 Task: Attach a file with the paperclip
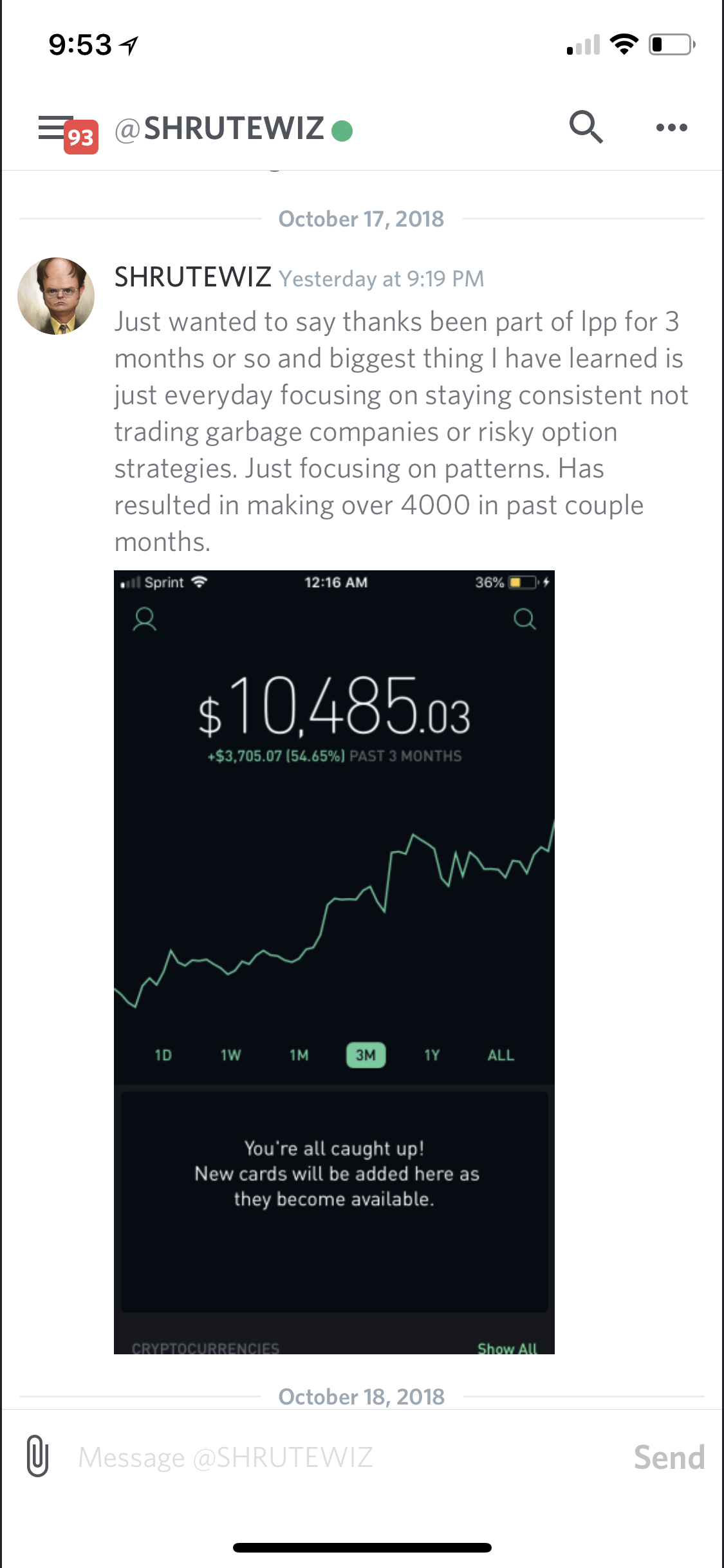click(38, 1457)
